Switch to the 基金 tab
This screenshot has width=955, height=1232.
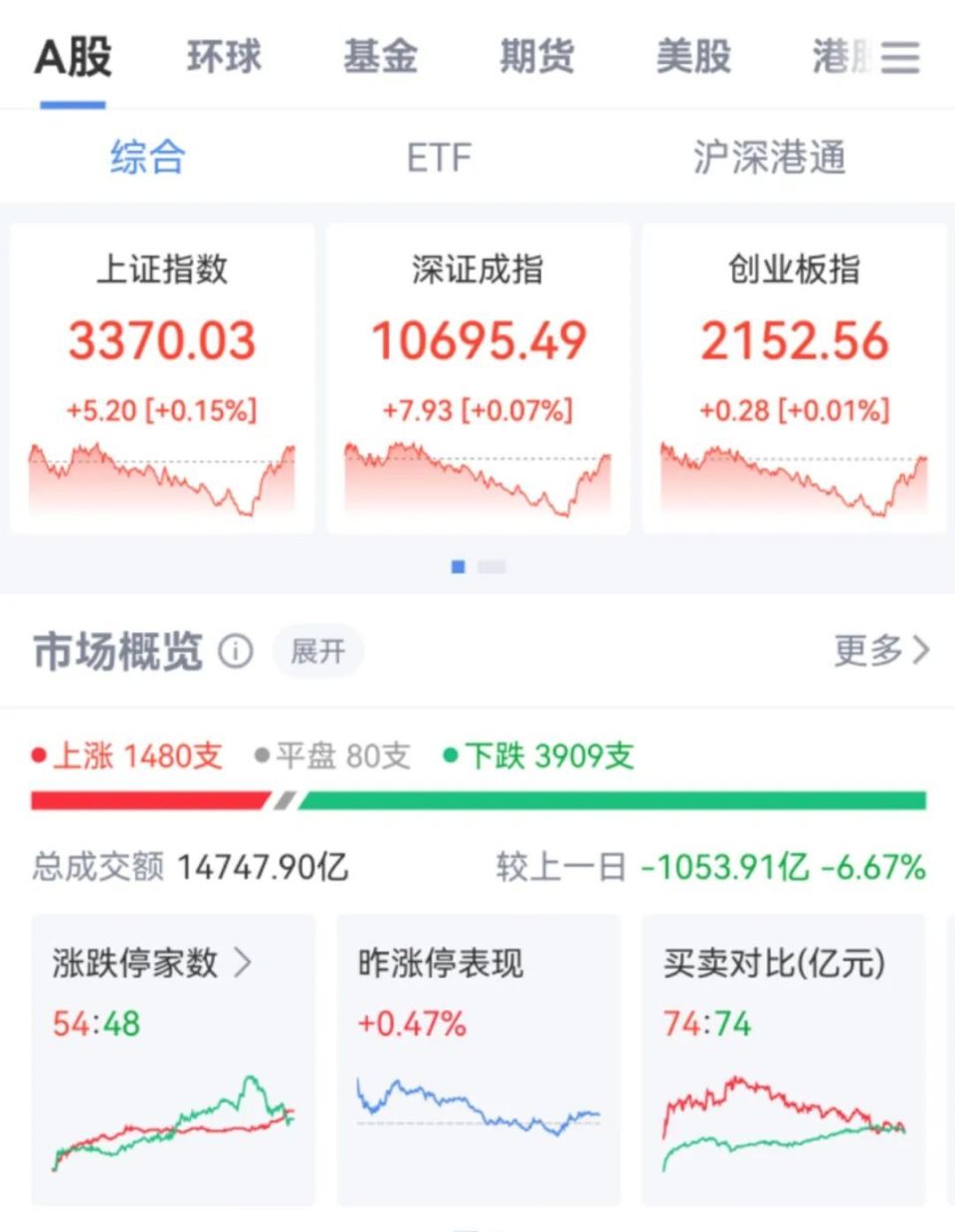380,57
